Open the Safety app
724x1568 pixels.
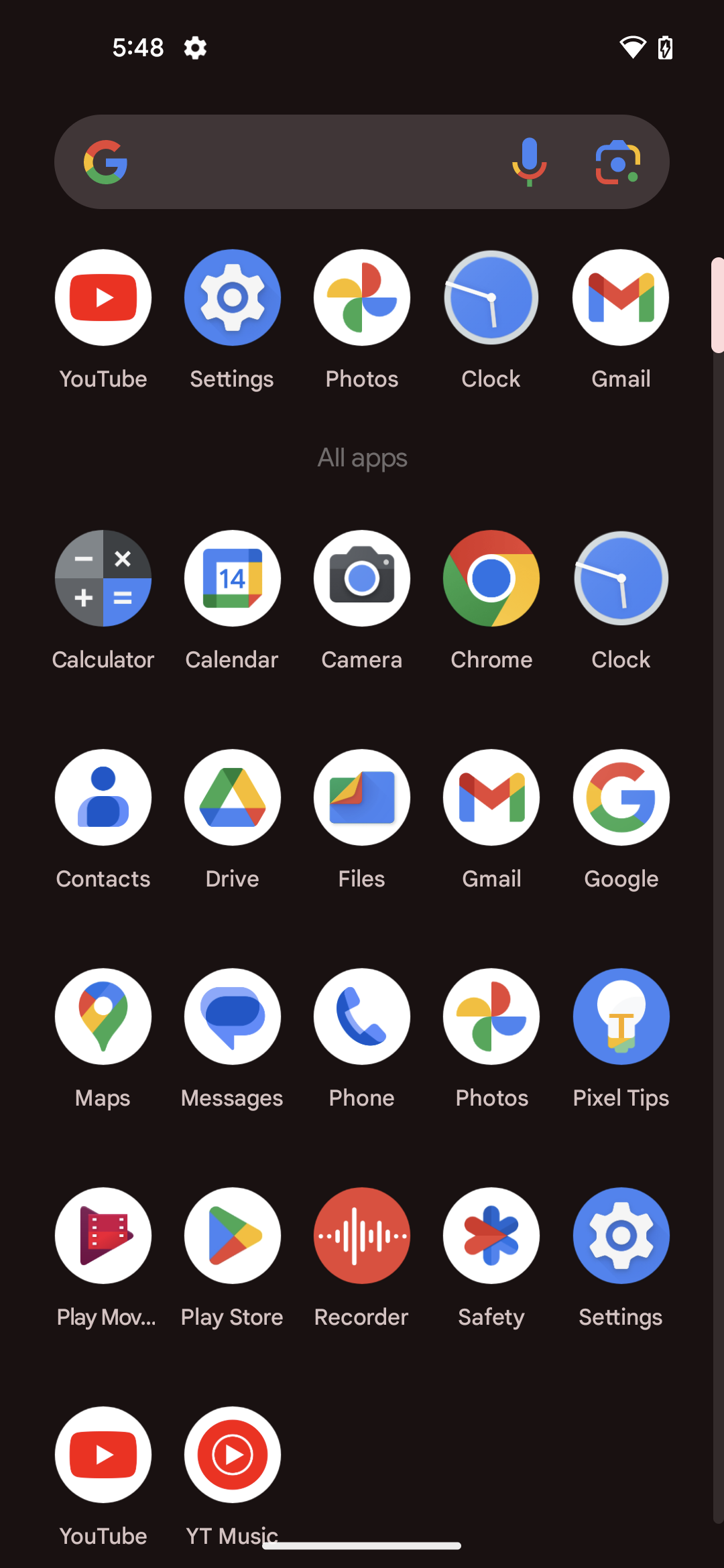point(491,1236)
